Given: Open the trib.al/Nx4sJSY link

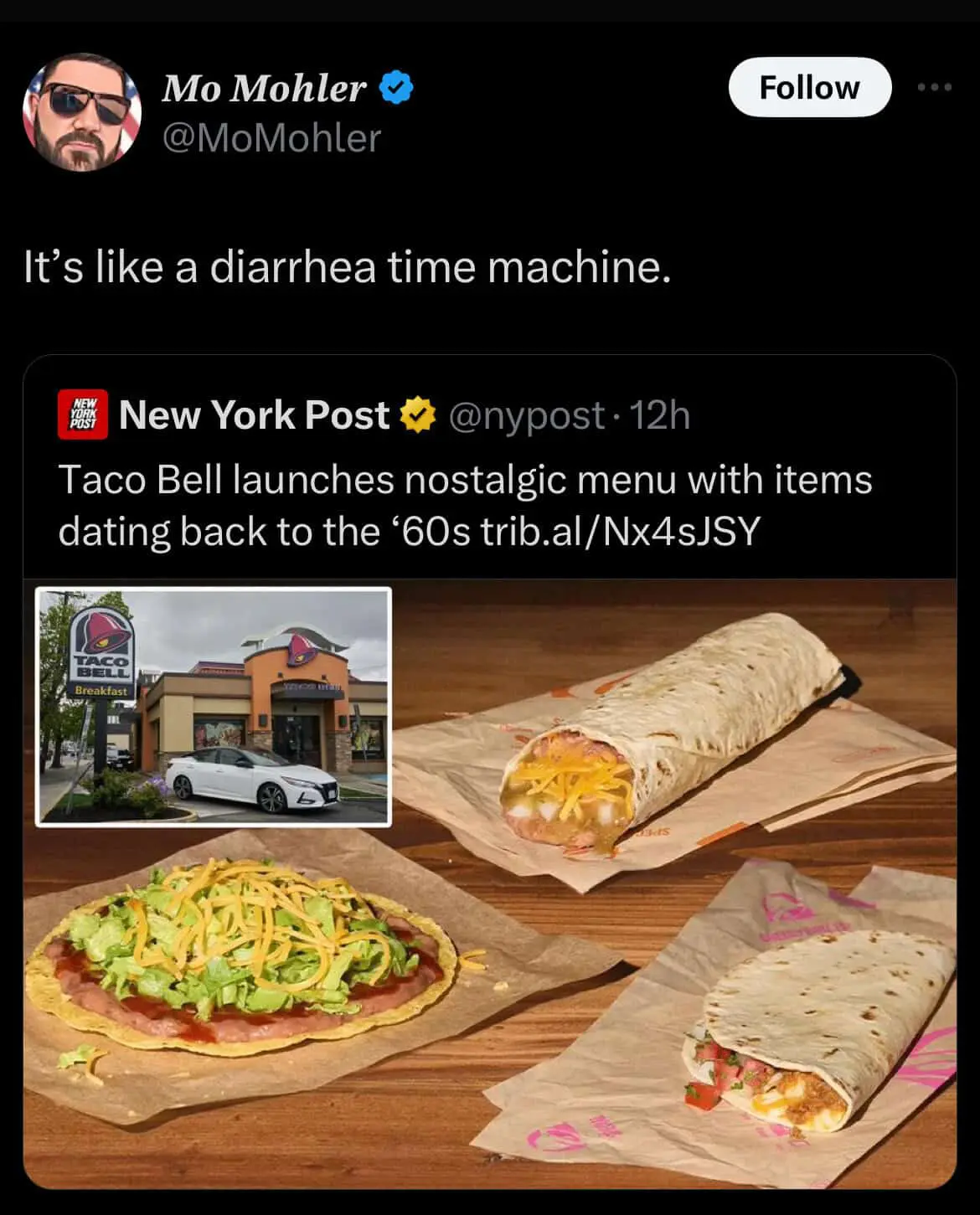Looking at the screenshot, I should coord(620,529).
